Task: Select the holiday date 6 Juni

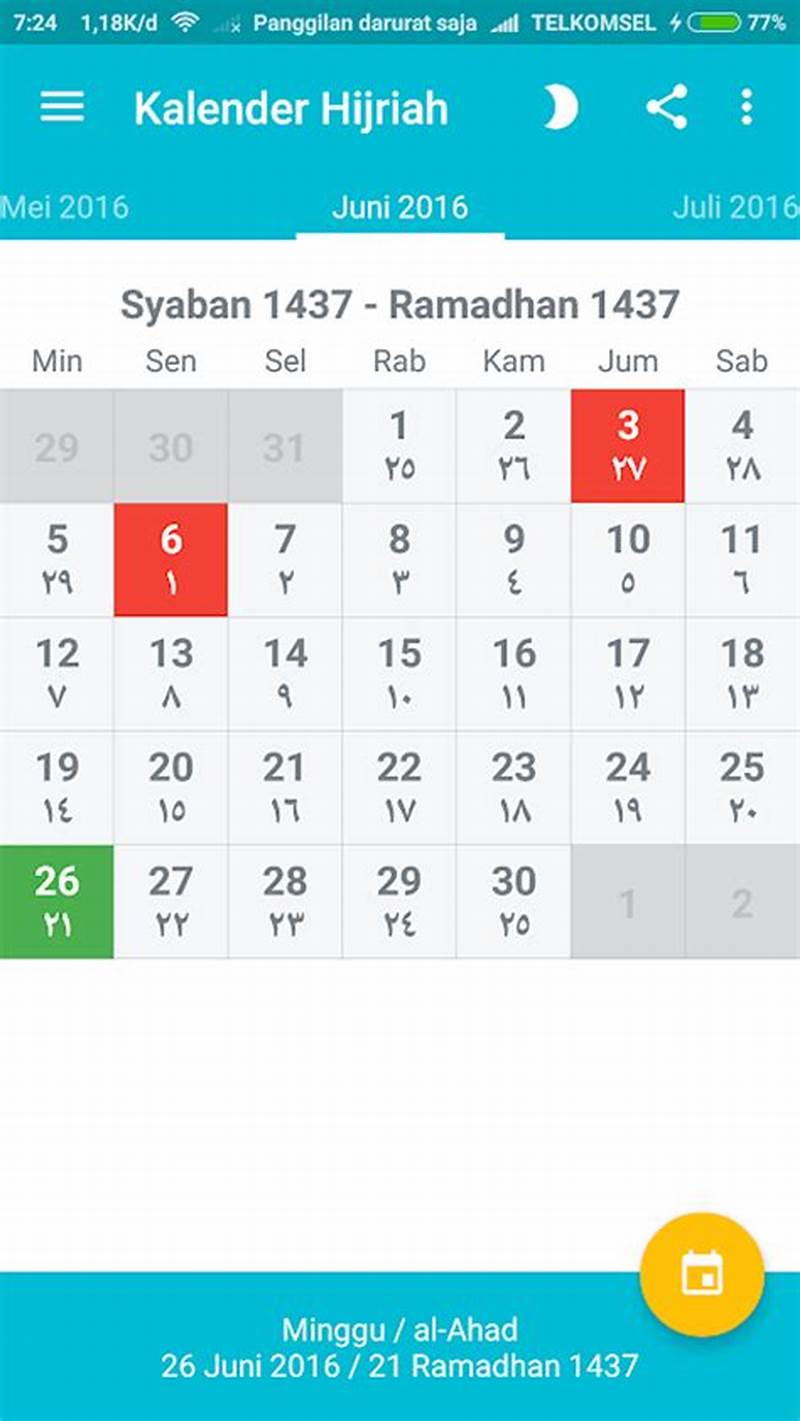Action: pos(170,559)
